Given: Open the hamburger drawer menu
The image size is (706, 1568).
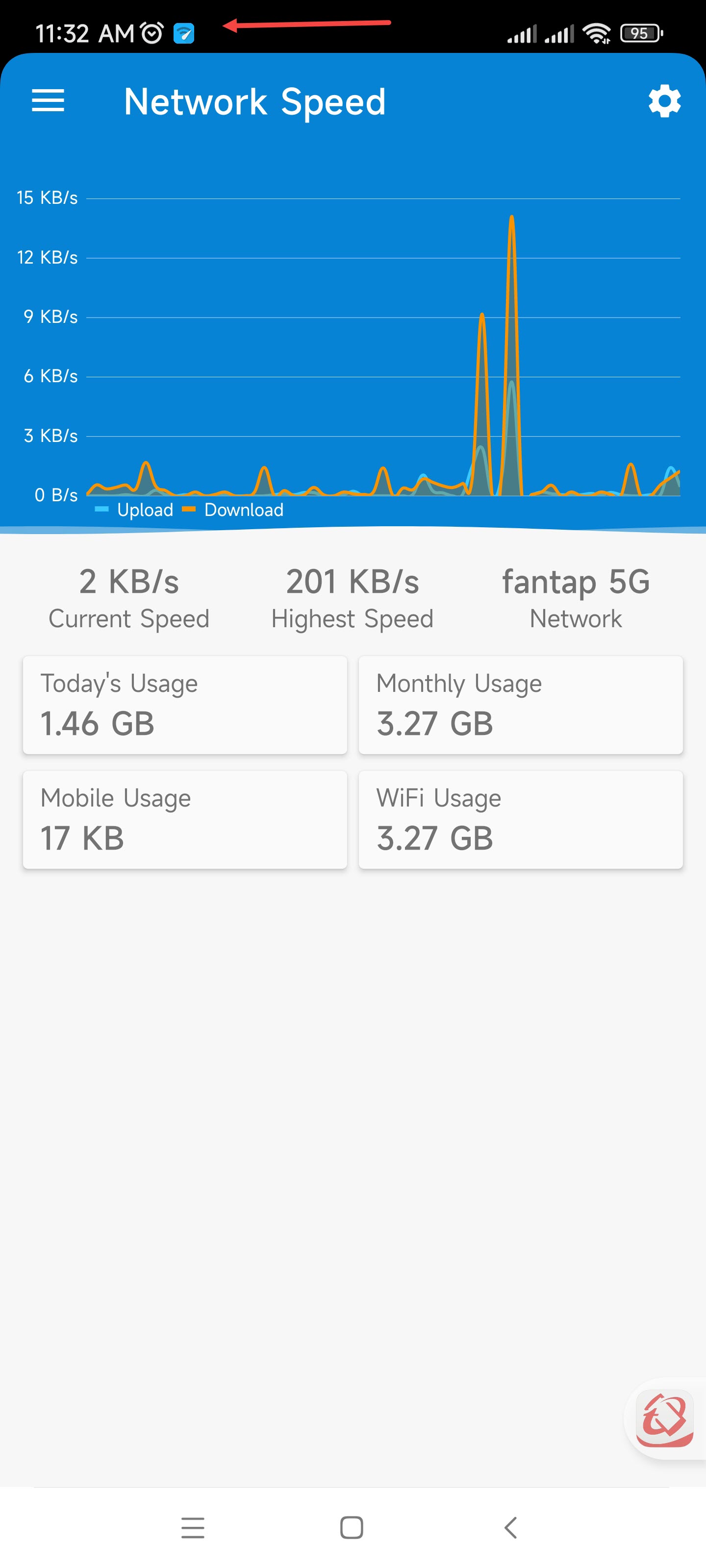Looking at the screenshot, I should pyautogui.click(x=48, y=100).
